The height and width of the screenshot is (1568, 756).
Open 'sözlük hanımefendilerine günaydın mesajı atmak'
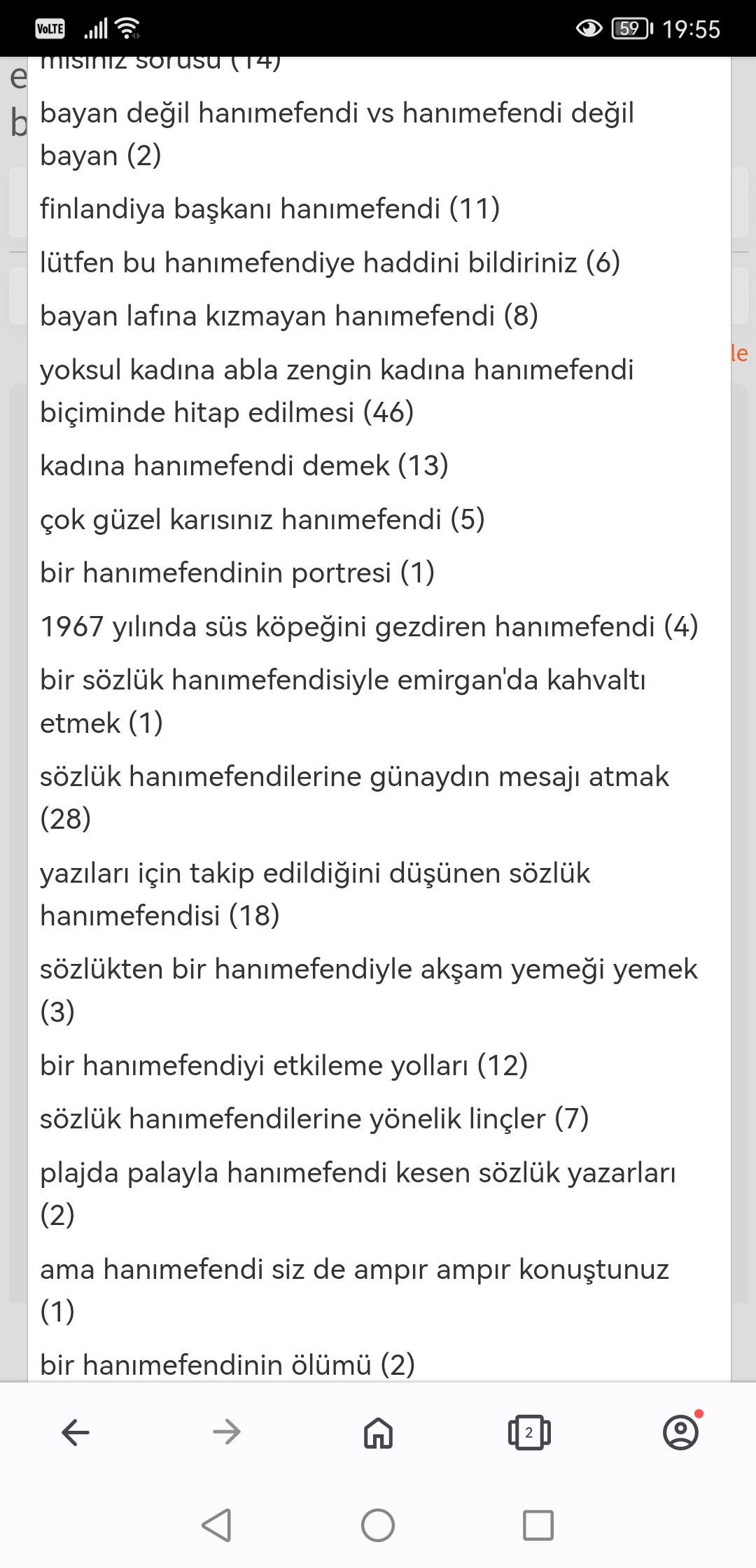(354, 797)
